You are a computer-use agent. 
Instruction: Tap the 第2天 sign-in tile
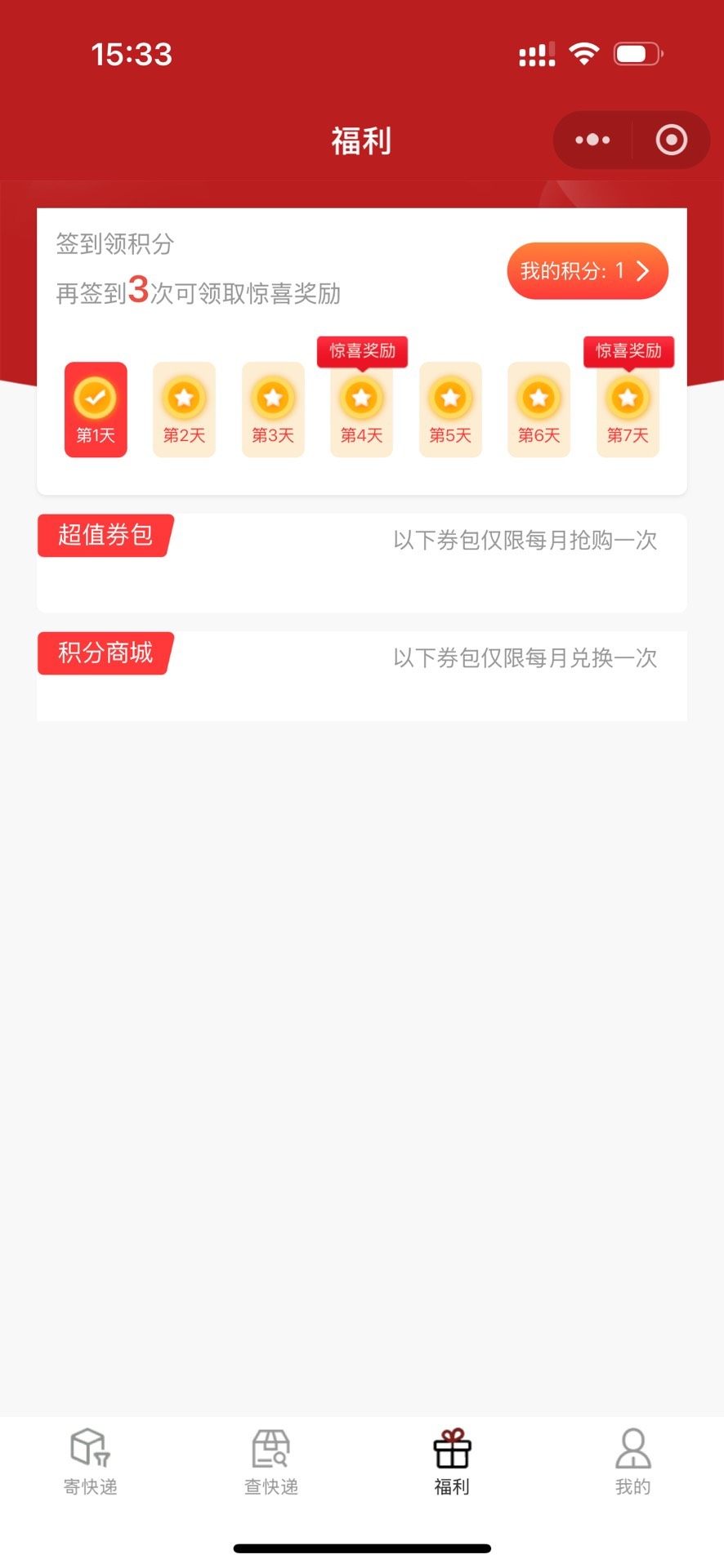[x=184, y=409]
